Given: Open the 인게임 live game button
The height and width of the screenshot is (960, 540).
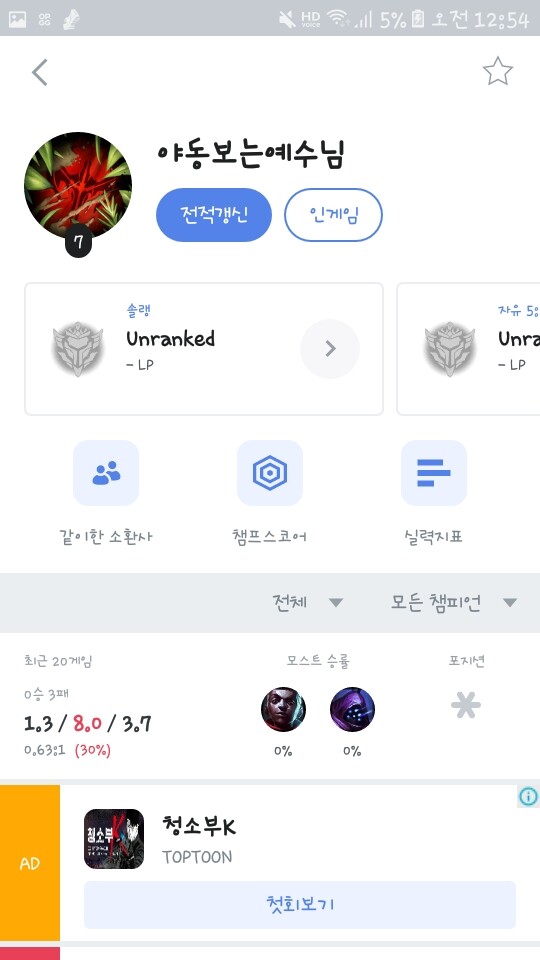Looking at the screenshot, I should 333,215.
